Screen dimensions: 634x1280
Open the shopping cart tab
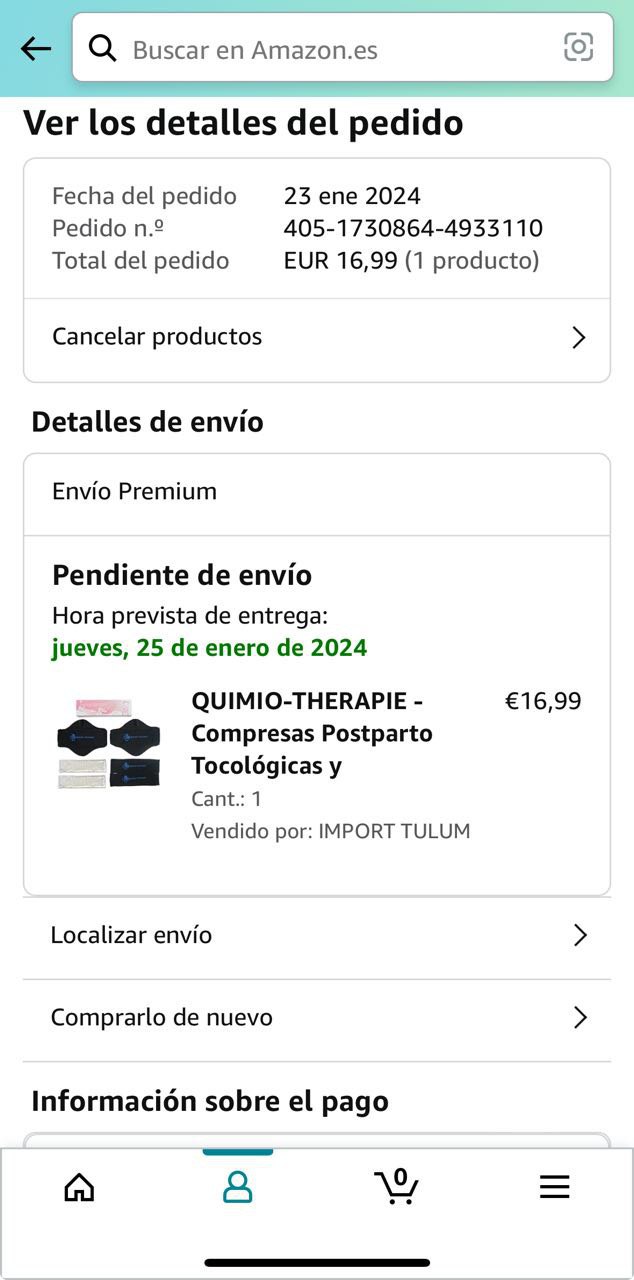(396, 1187)
